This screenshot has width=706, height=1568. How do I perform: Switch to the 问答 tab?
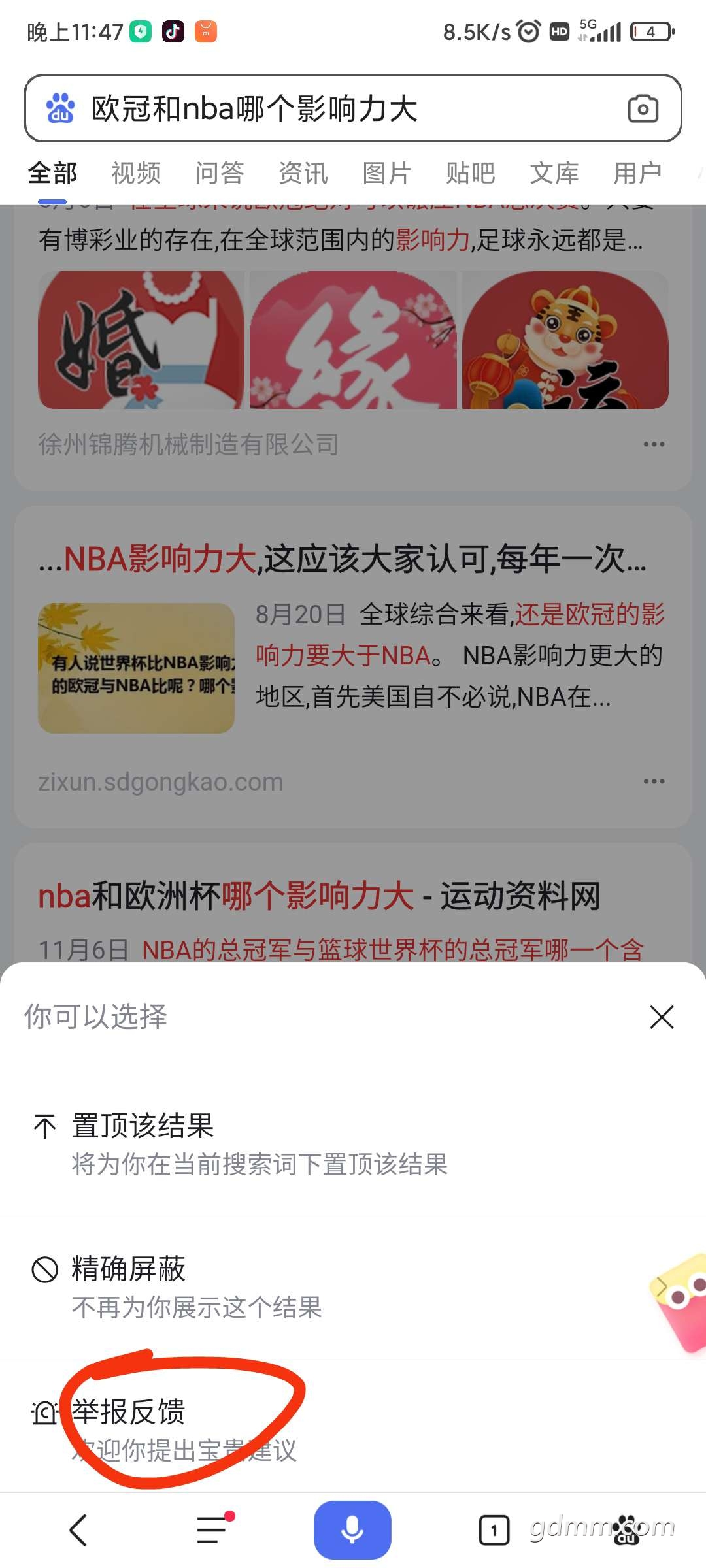tap(220, 173)
